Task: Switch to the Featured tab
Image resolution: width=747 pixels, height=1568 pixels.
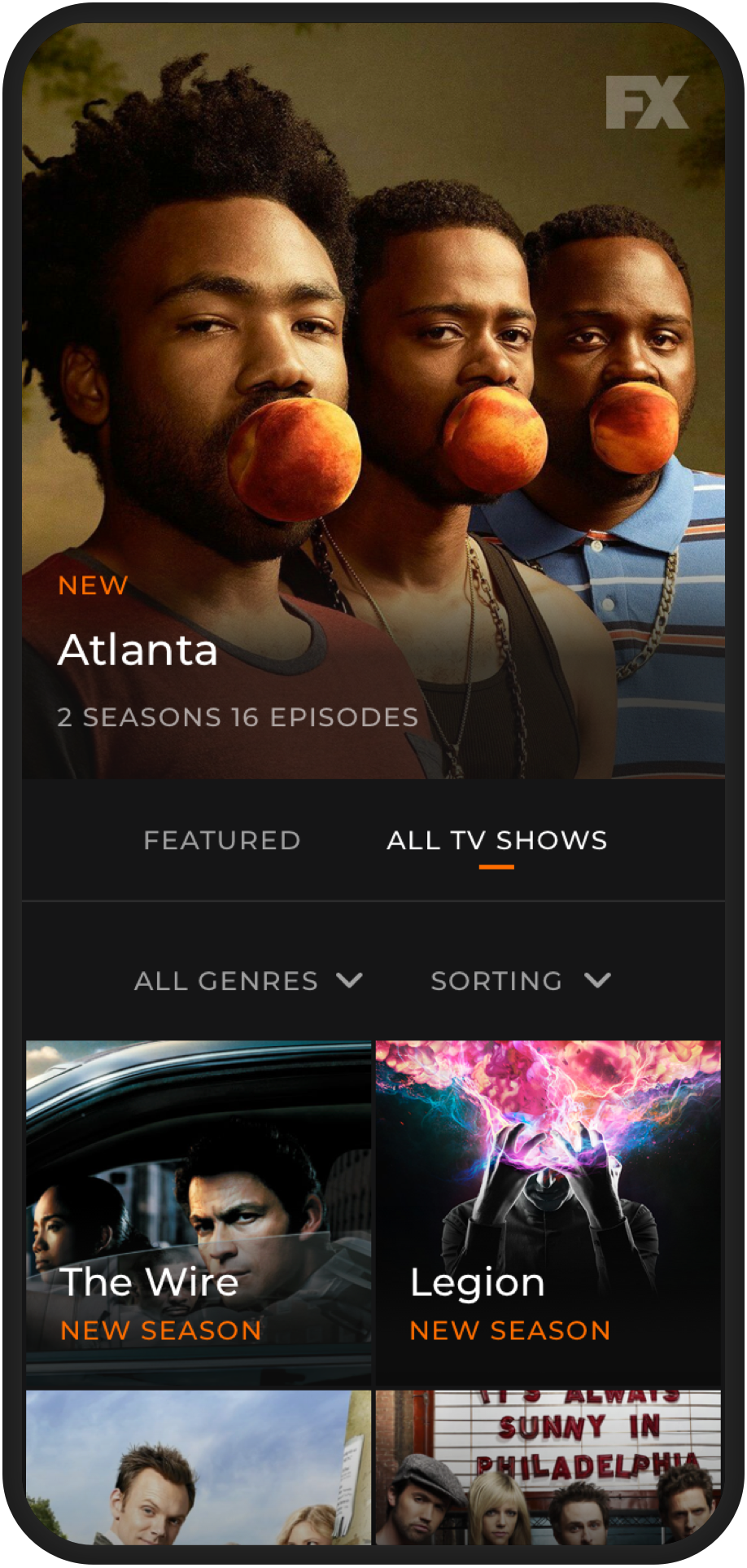Action: (x=222, y=840)
